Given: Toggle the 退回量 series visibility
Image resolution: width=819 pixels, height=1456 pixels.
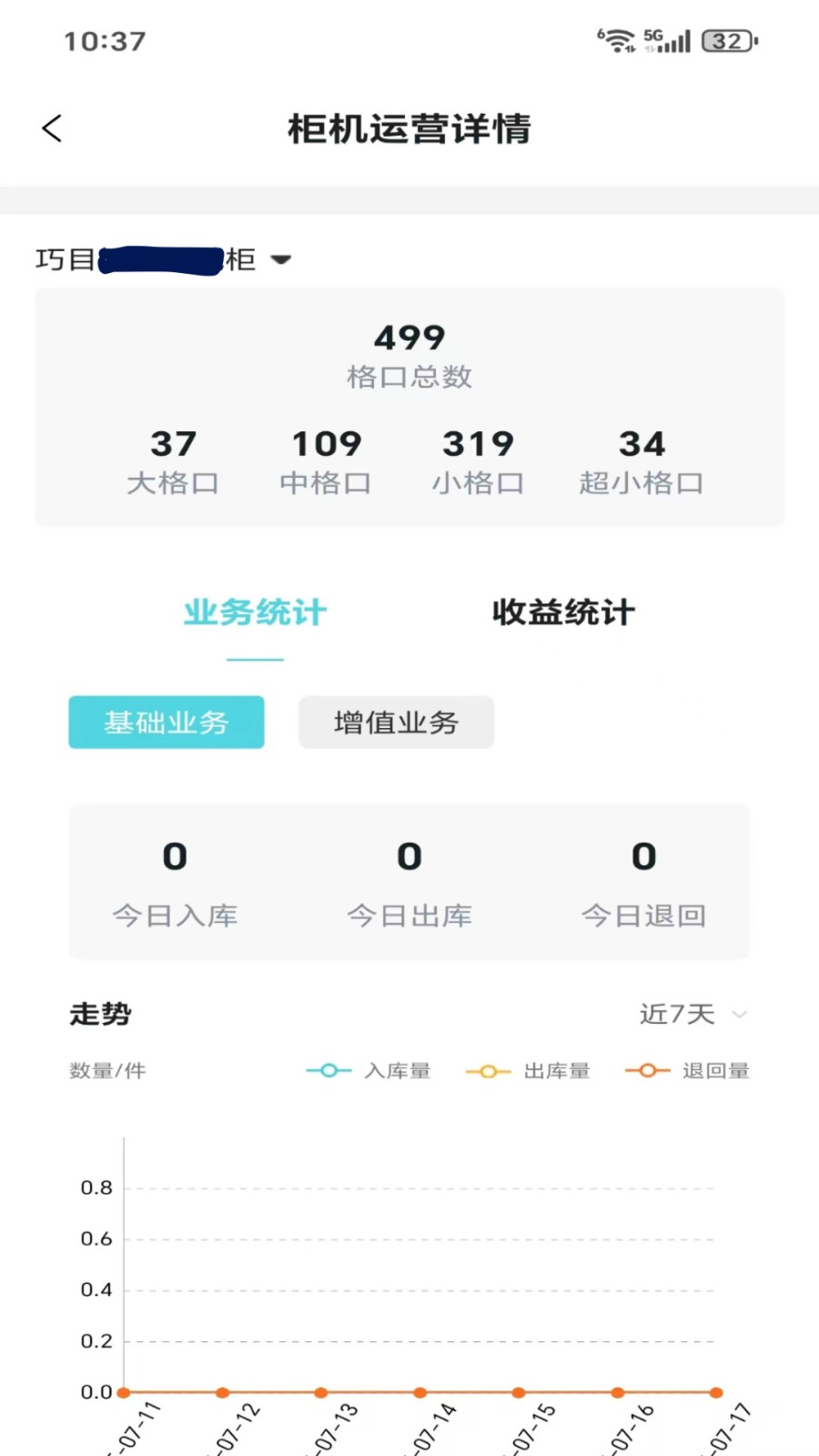Looking at the screenshot, I should tap(687, 1070).
